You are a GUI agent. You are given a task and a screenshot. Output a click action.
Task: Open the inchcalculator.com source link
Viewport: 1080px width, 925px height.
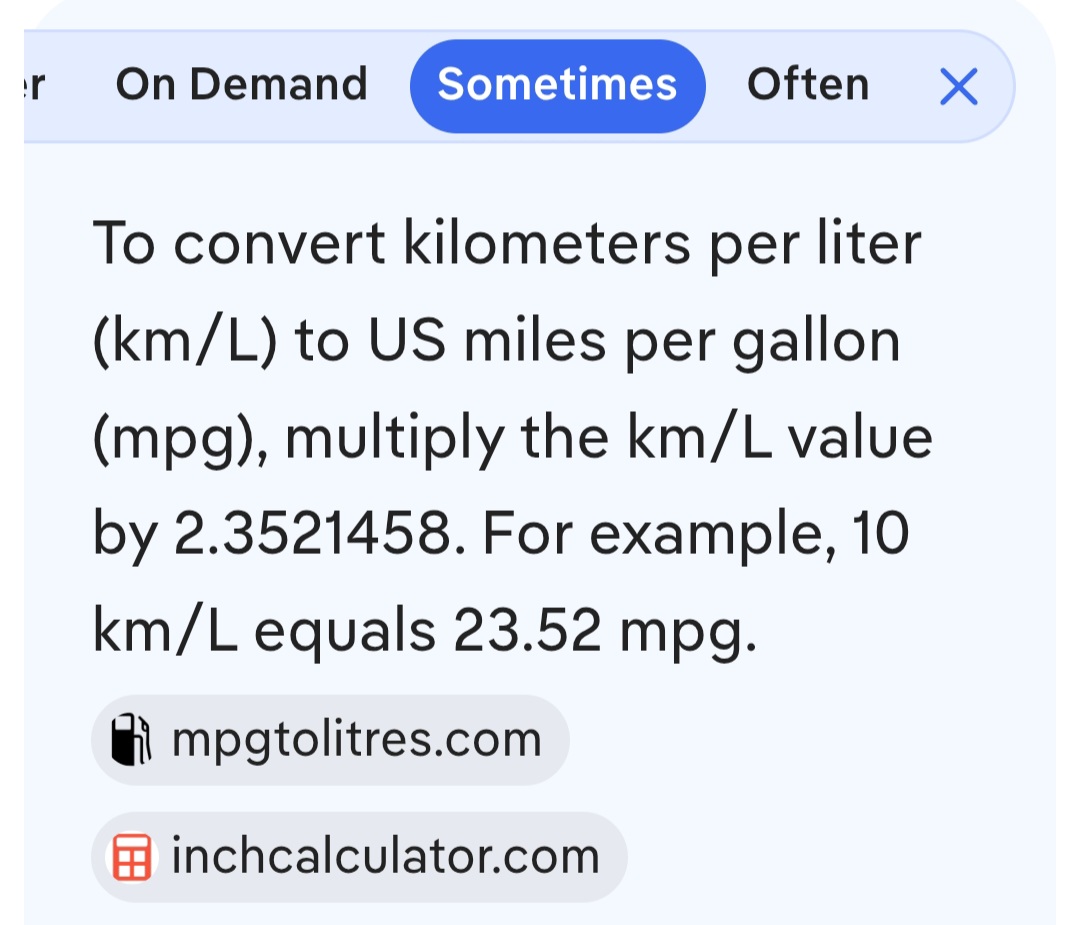[359, 856]
